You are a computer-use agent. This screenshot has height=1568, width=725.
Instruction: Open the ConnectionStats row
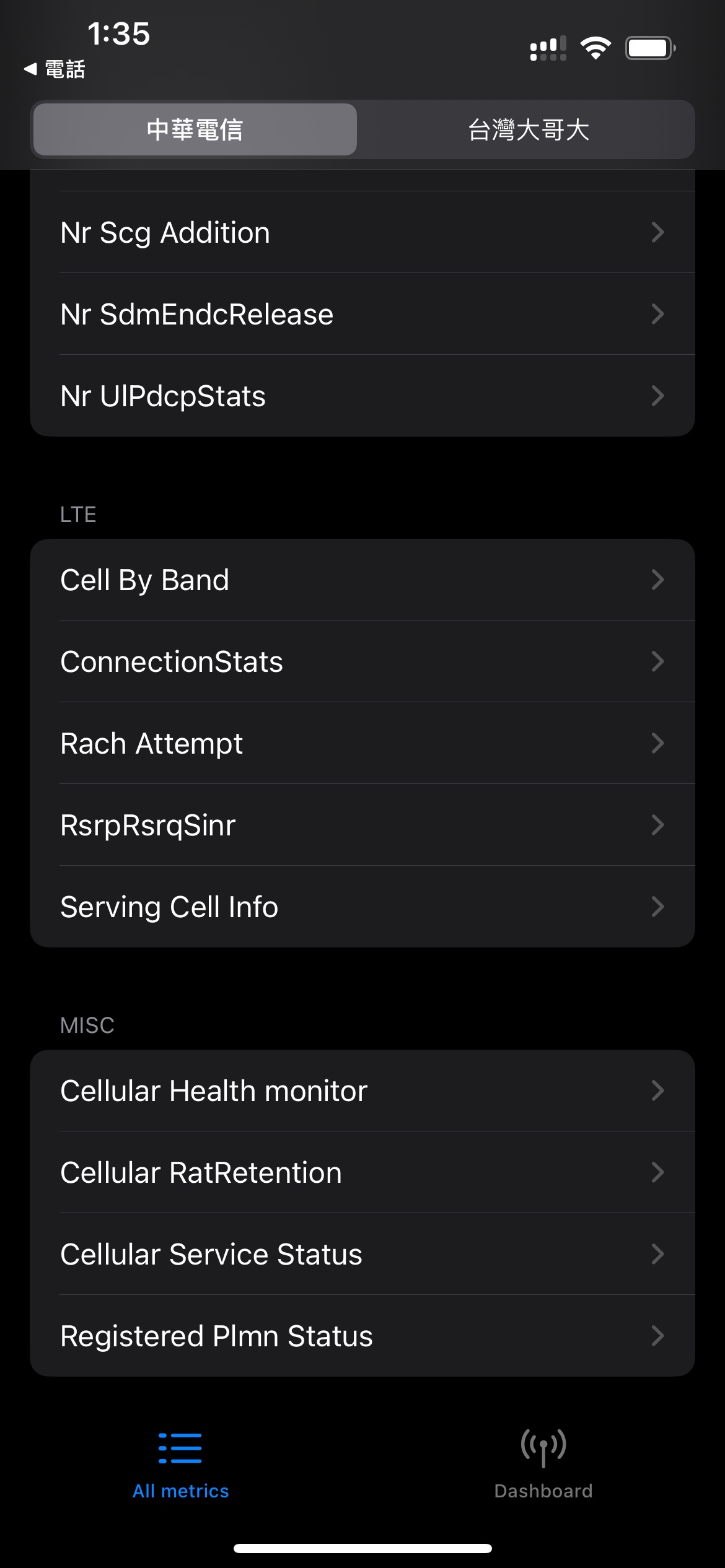pyautogui.click(x=362, y=661)
